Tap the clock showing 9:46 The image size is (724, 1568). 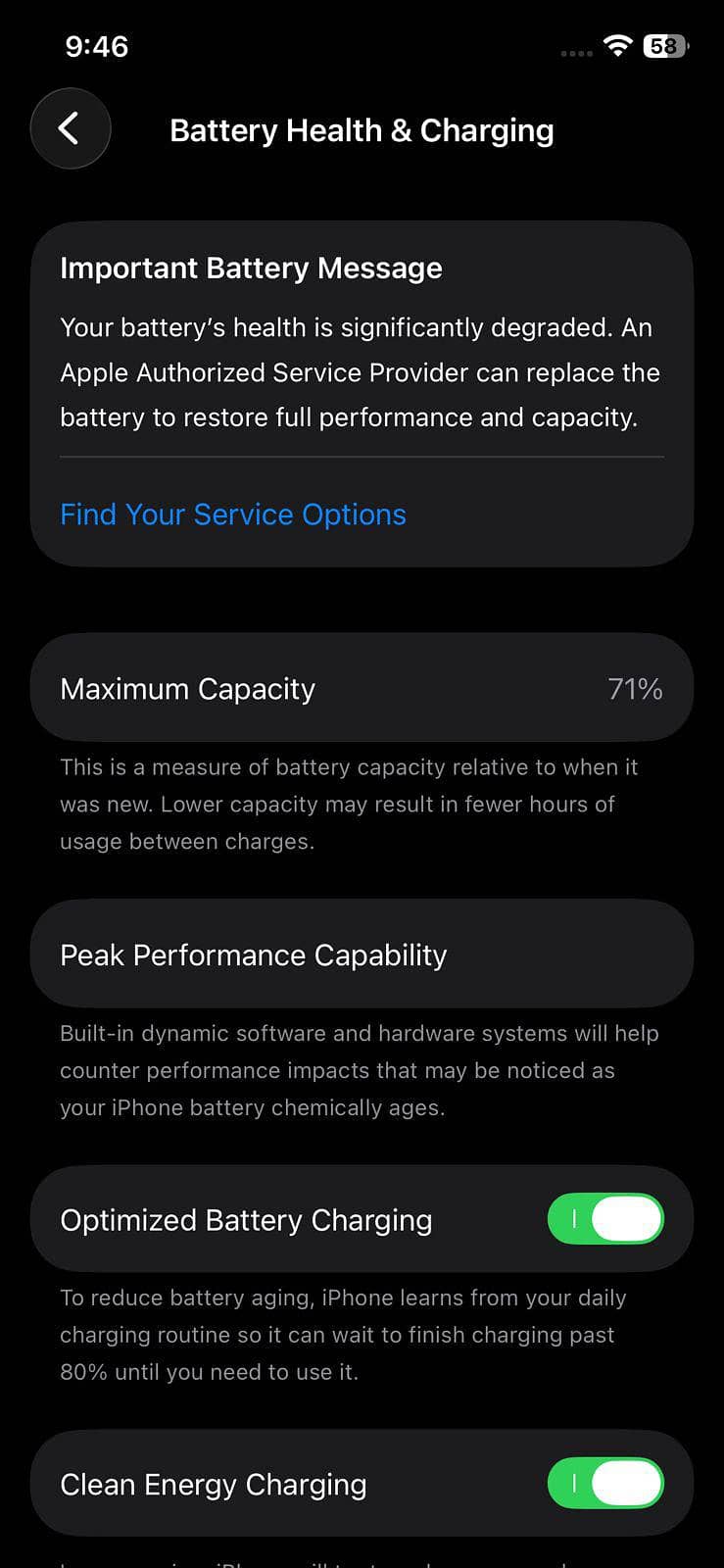tap(96, 46)
